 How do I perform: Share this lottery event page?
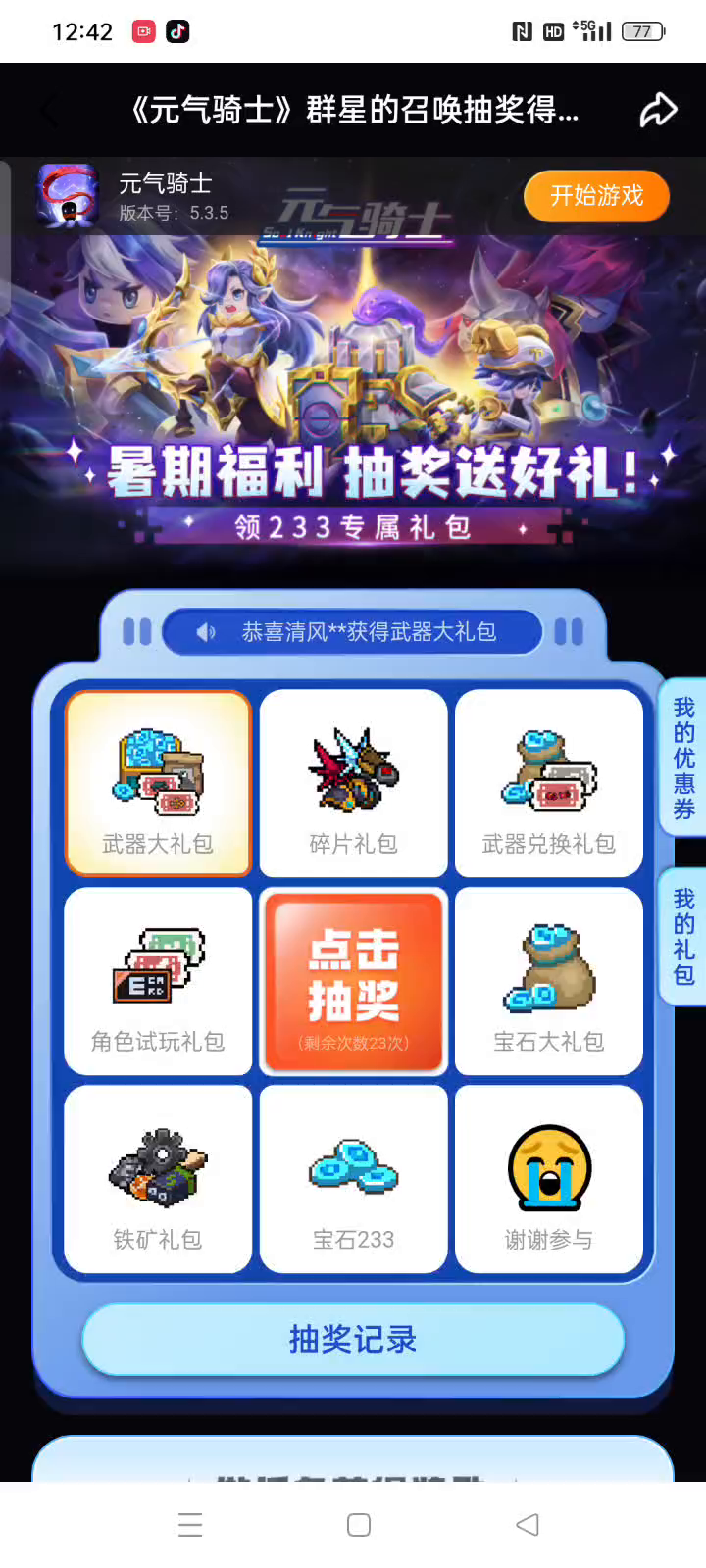(658, 110)
